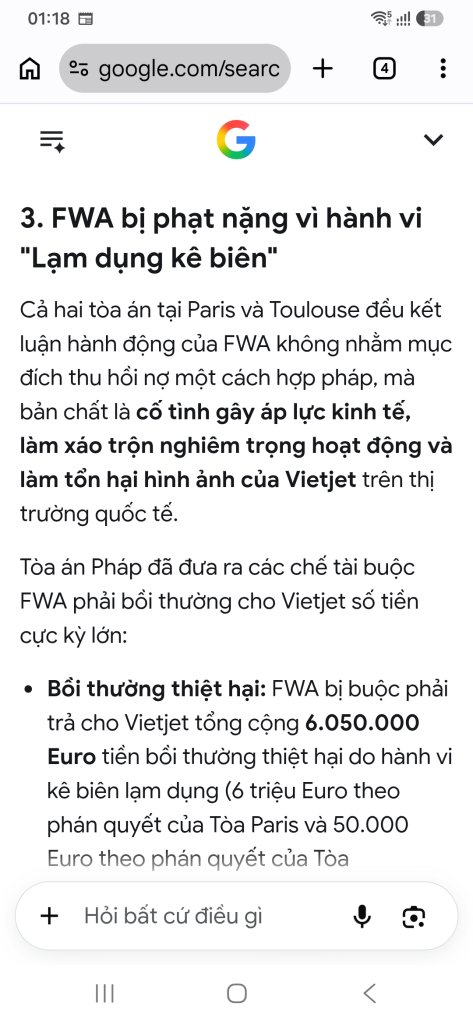Tap the plus icon in the ask box

(50, 916)
